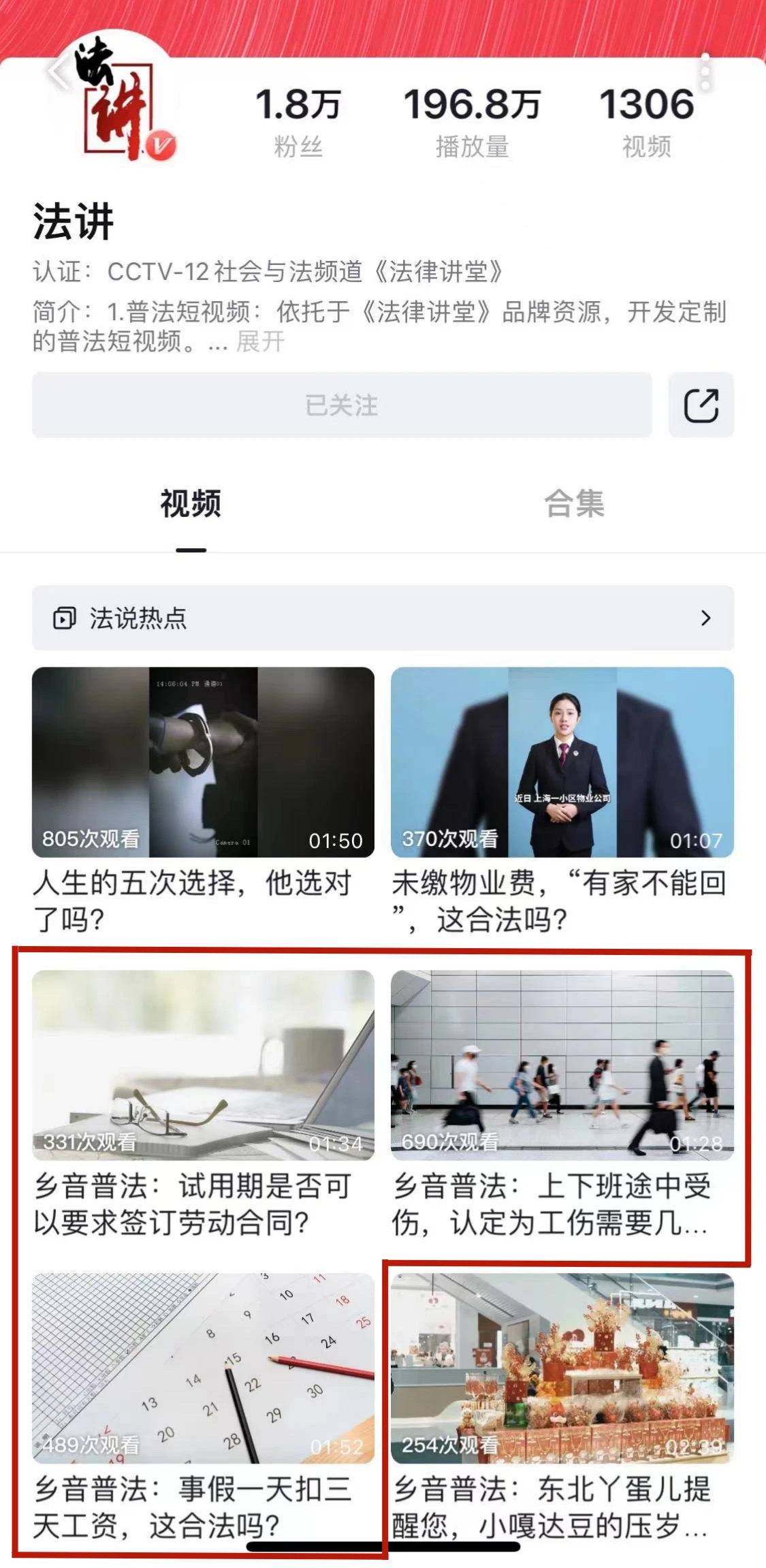The width and height of the screenshot is (766, 1568).
Task: Open video 上下班途中受伤 工伤认定
Action: tap(562, 1065)
